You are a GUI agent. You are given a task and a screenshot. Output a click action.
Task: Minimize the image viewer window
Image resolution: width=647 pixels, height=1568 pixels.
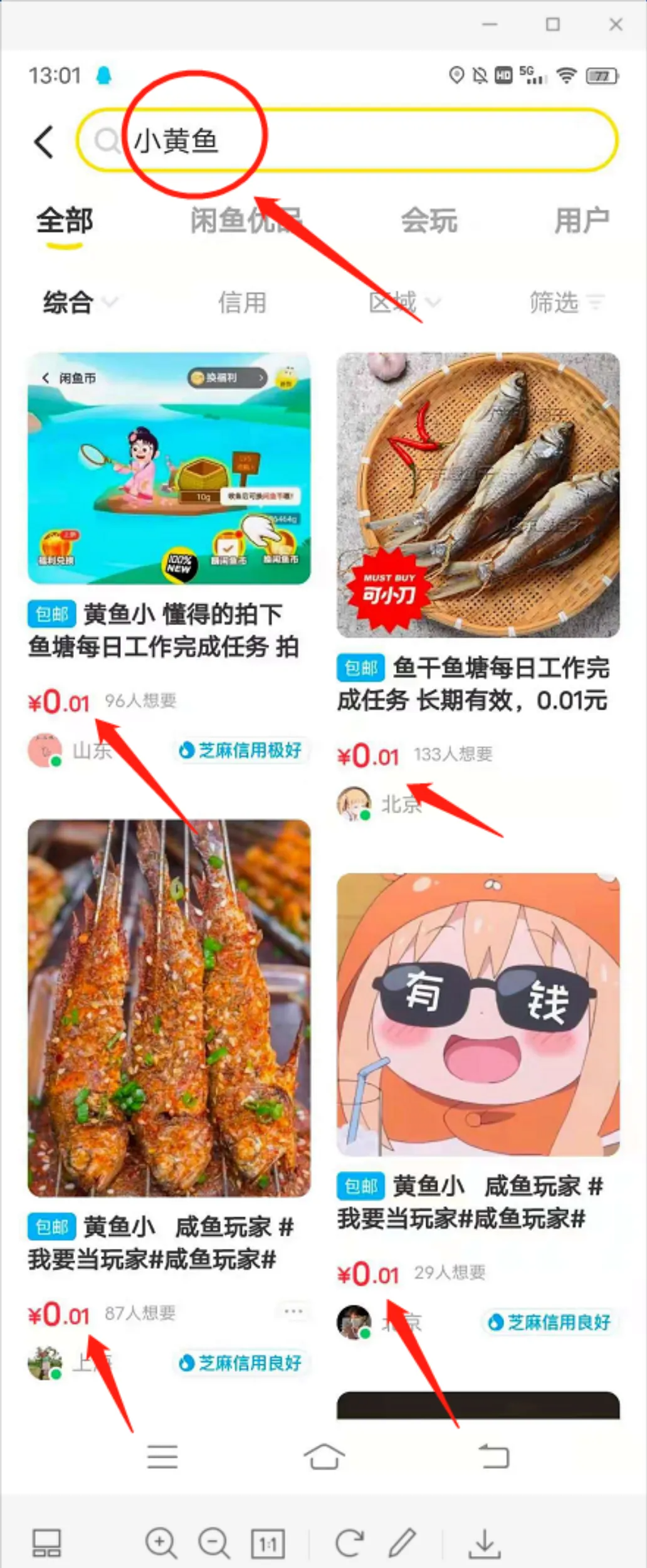click(490, 24)
